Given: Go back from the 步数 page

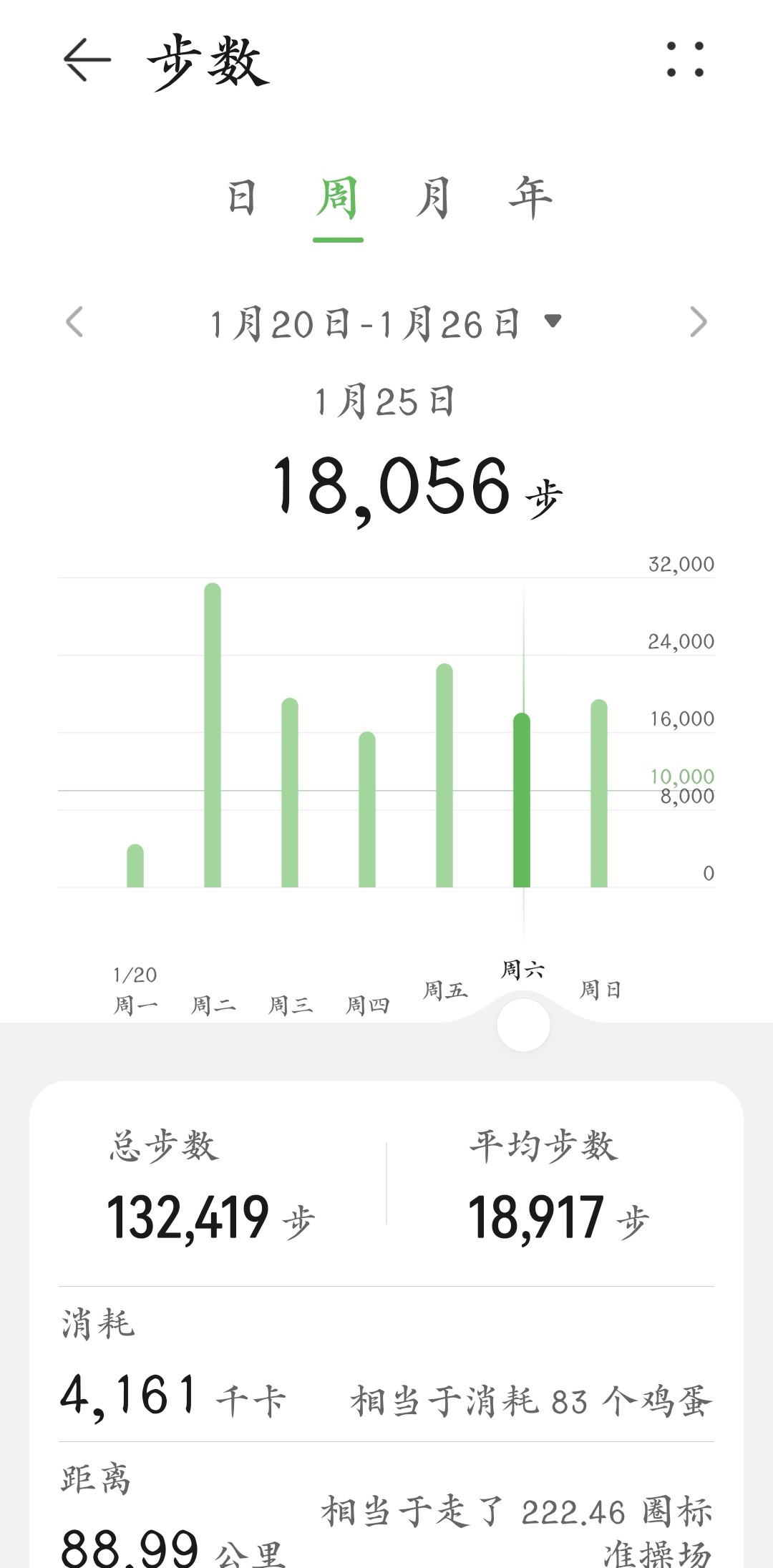Looking at the screenshot, I should point(87,60).
